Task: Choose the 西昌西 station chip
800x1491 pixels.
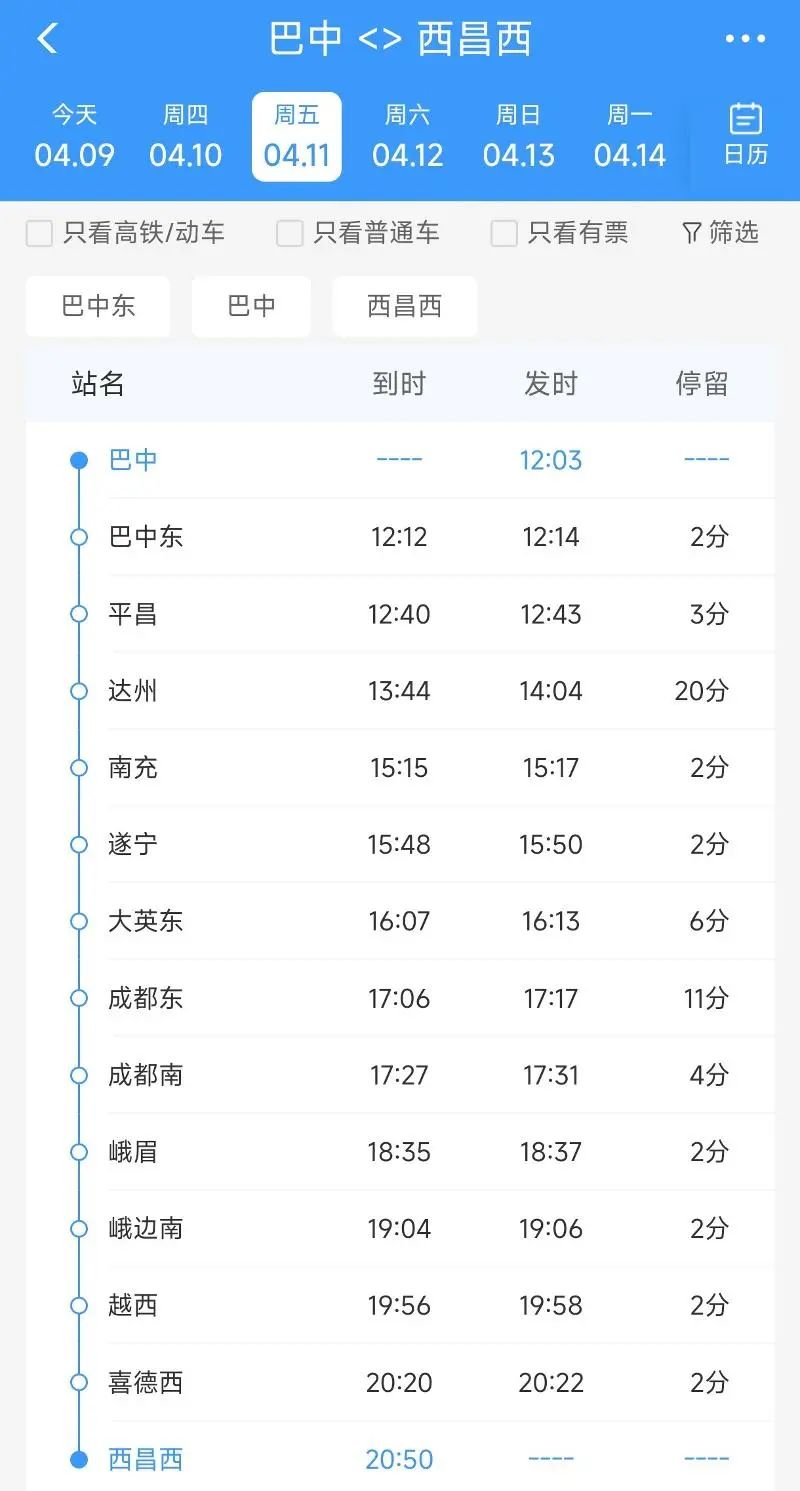Action: (405, 306)
